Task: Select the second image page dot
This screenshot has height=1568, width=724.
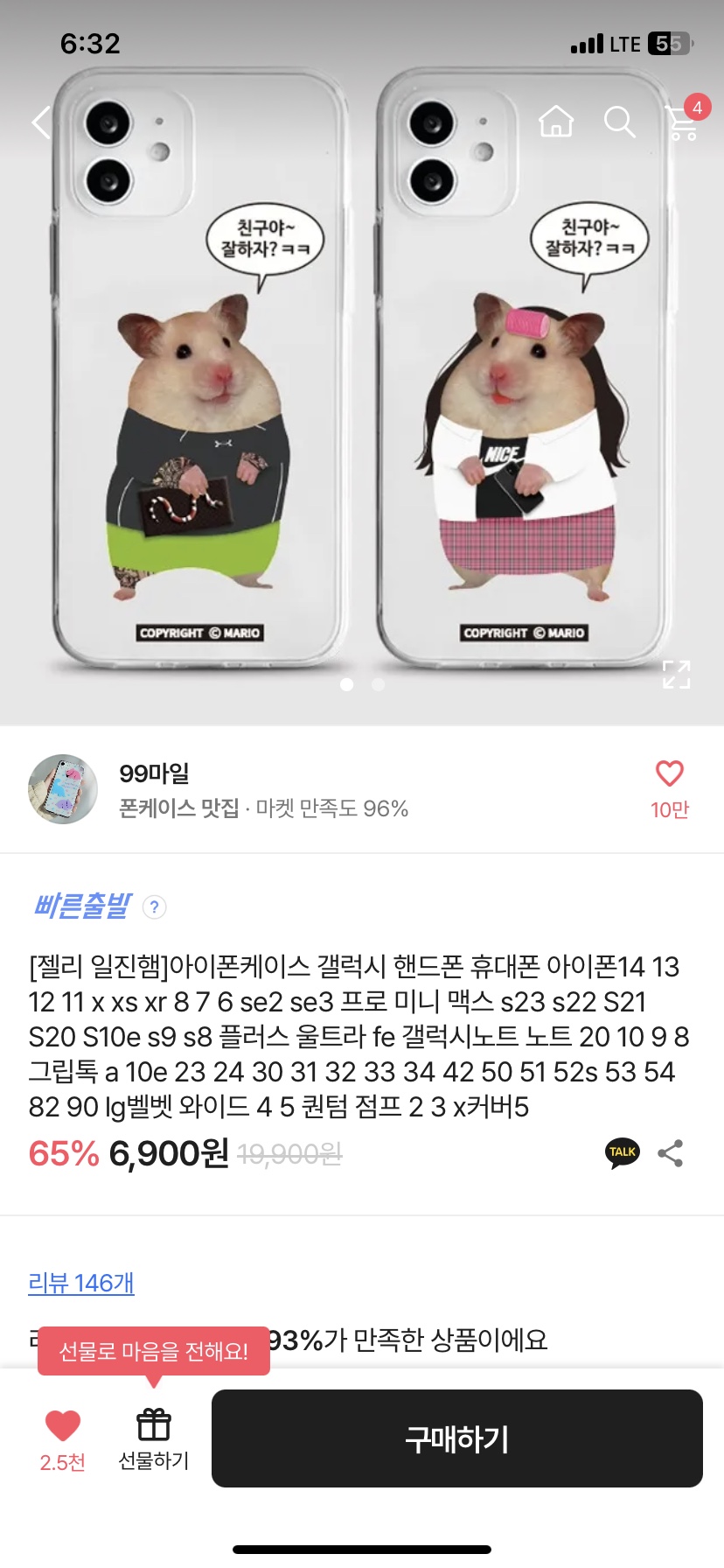Action: tap(379, 684)
